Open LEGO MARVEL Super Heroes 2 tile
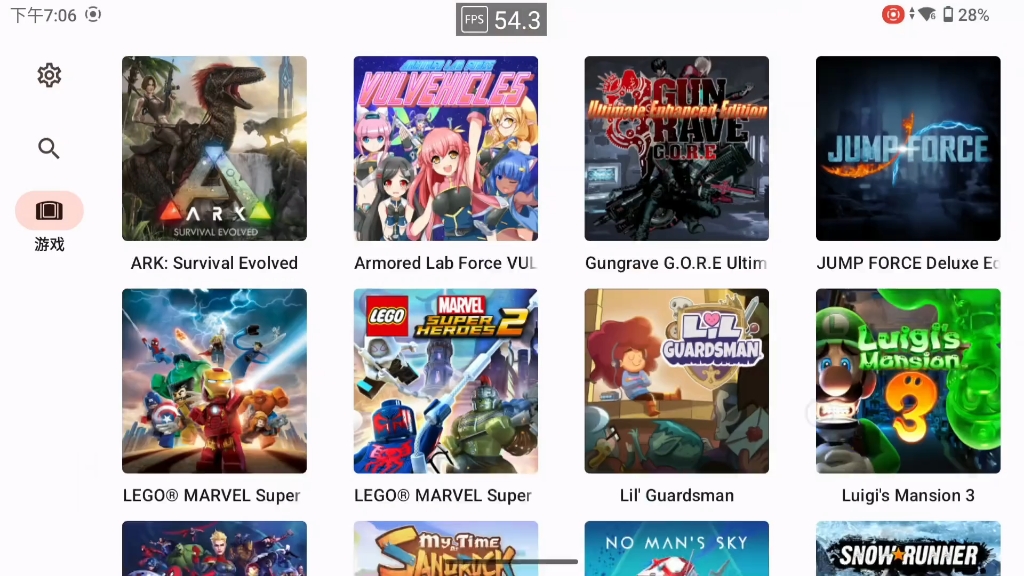Image resolution: width=1024 pixels, height=576 pixels. 445,381
